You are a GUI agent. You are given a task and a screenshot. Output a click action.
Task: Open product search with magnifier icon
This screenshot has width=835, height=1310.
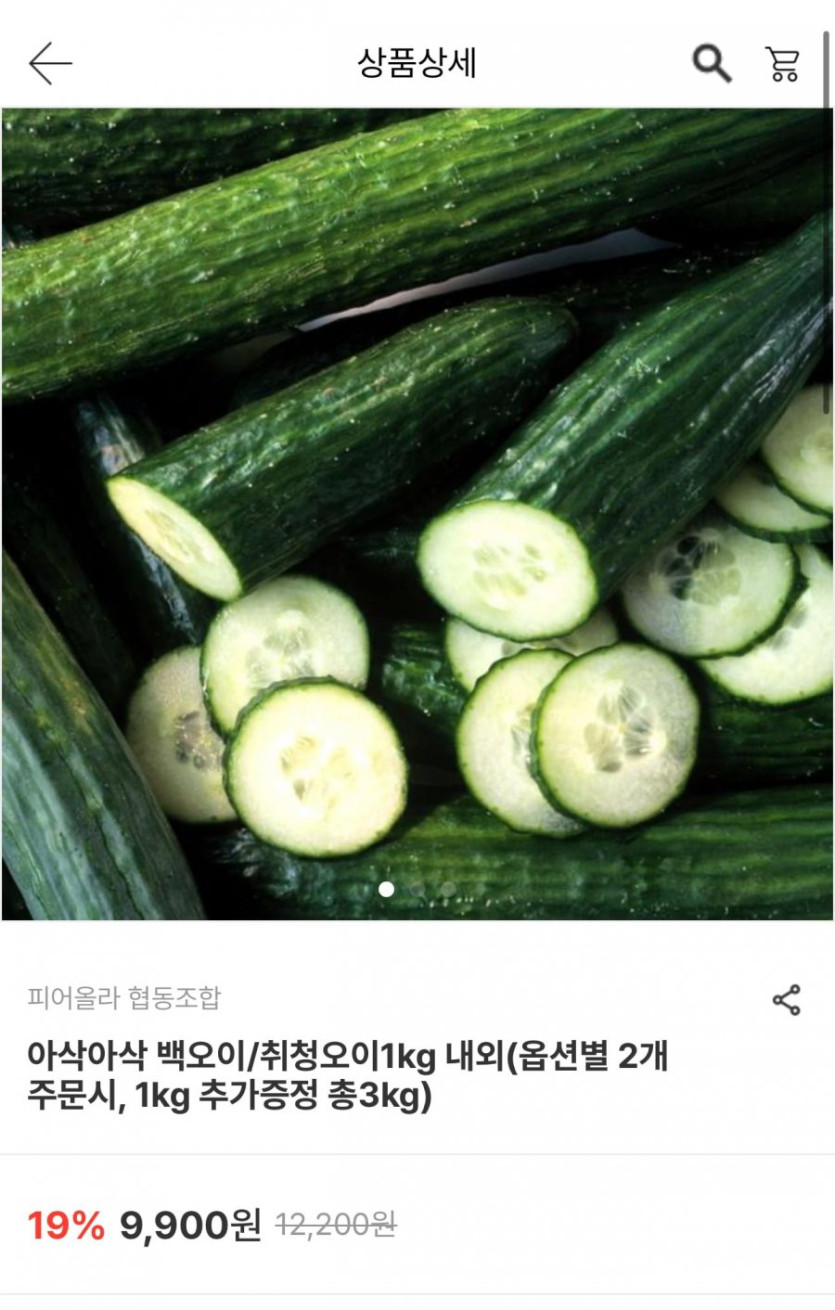click(712, 64)
